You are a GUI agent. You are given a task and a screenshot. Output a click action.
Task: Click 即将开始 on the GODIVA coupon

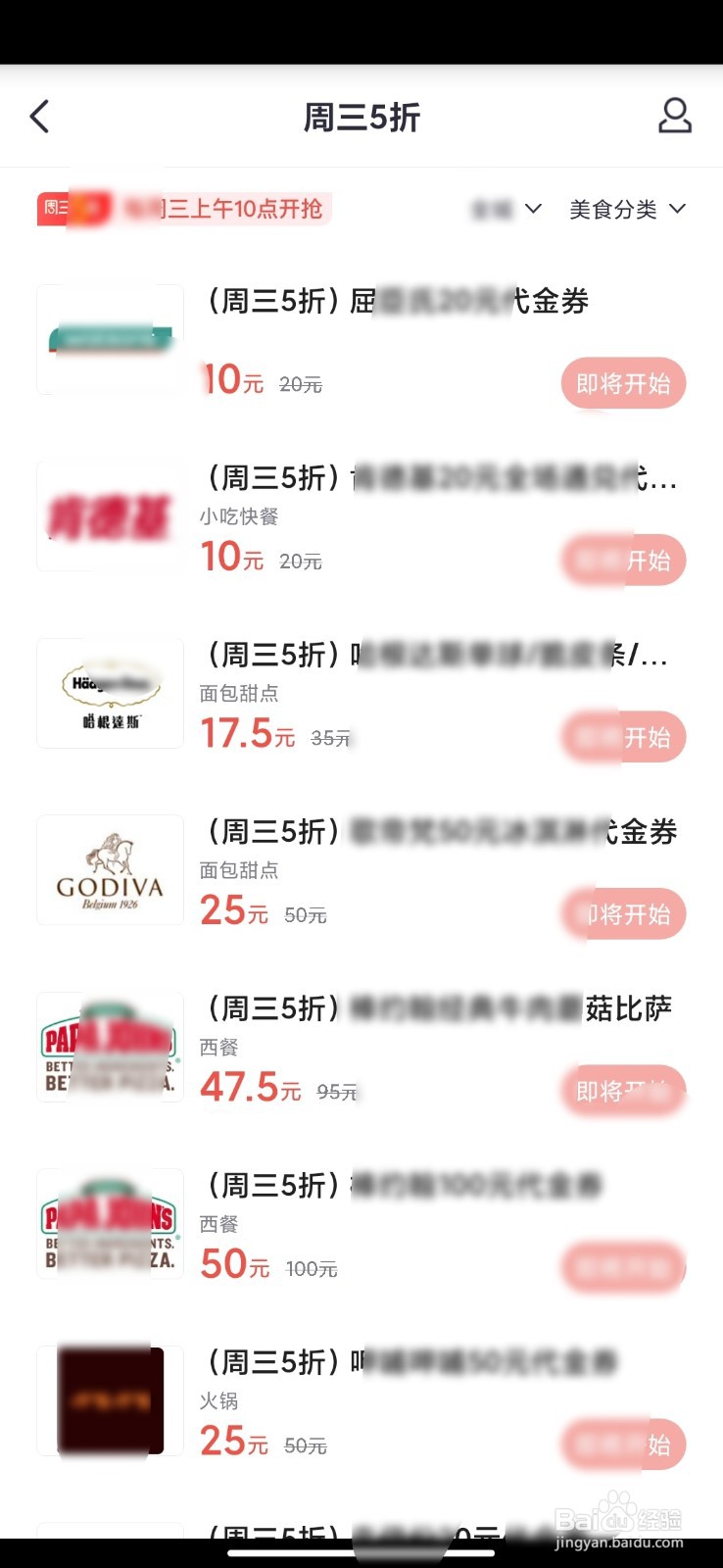[x=623, y=913]
